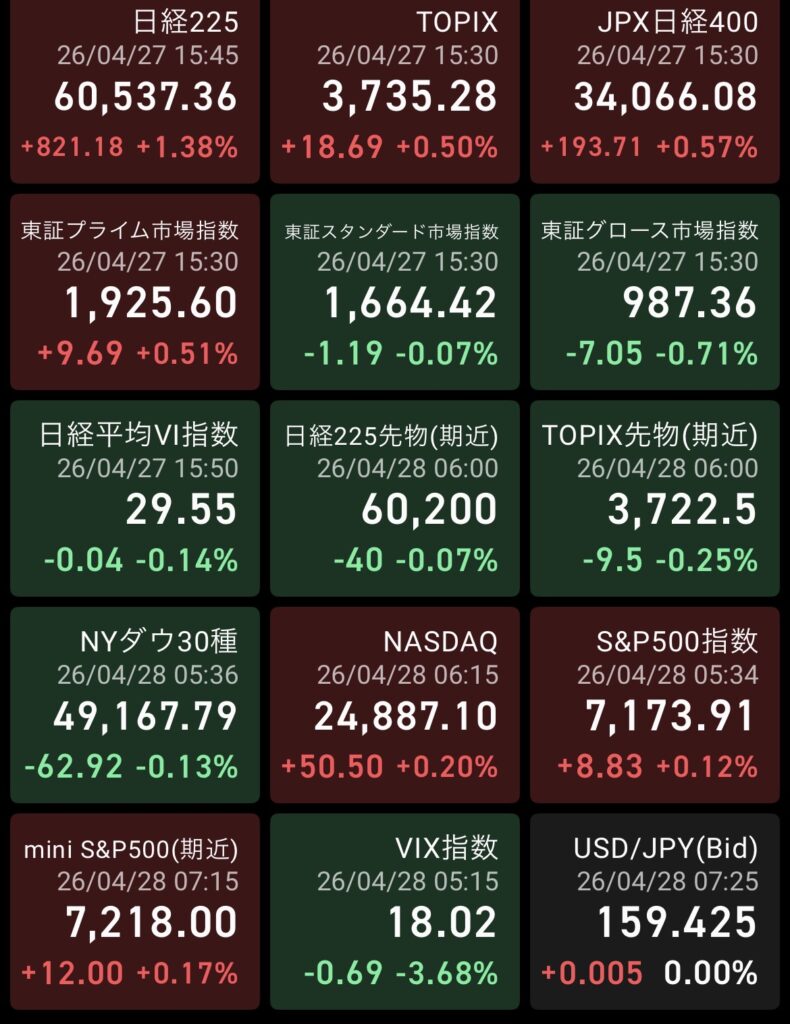The image size is (790, 1024).
Task: Select mini S&P500(期近) tile
Action: [135, 910]
